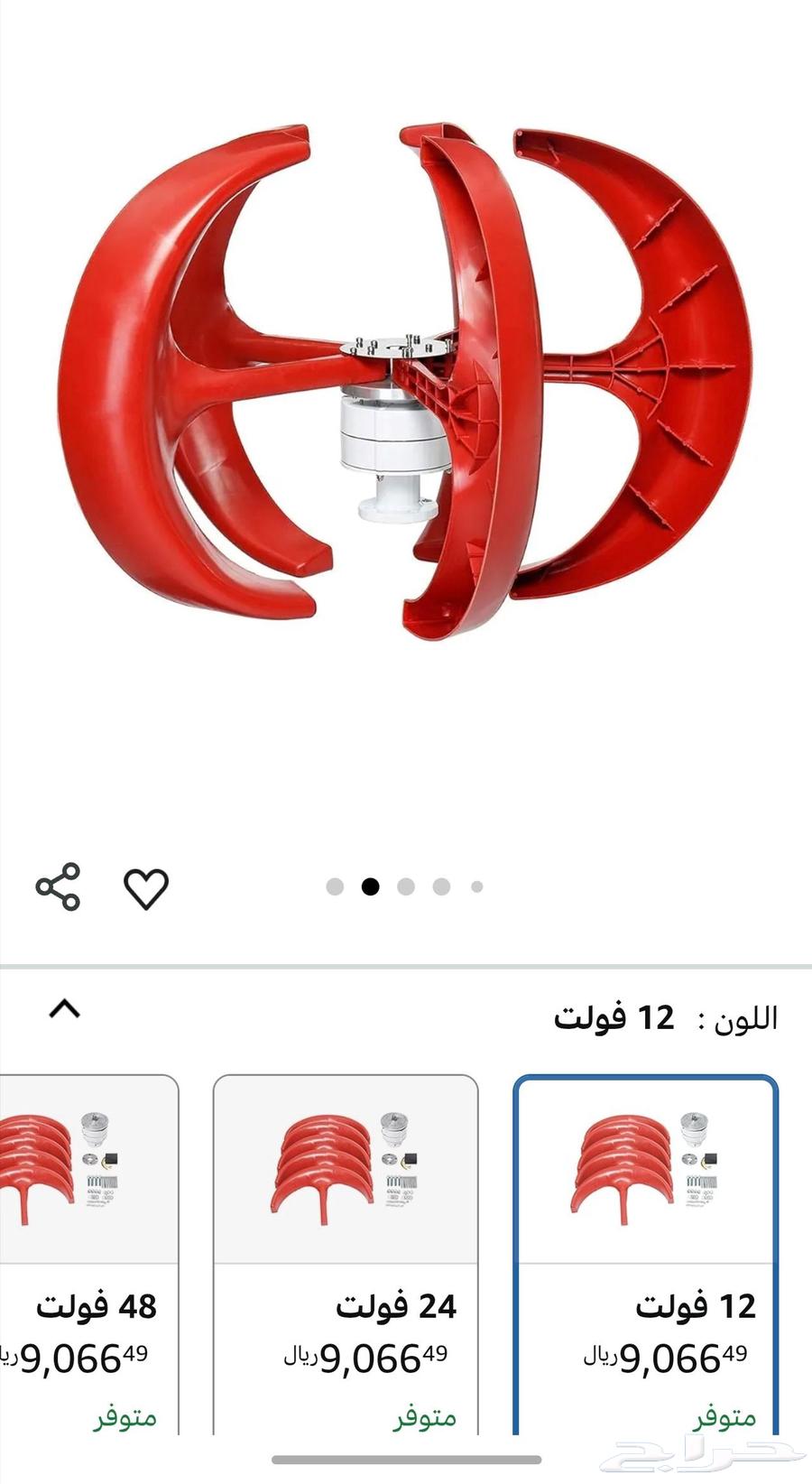Tap the fourth carousel indicator dot

[x=439, y=887]
